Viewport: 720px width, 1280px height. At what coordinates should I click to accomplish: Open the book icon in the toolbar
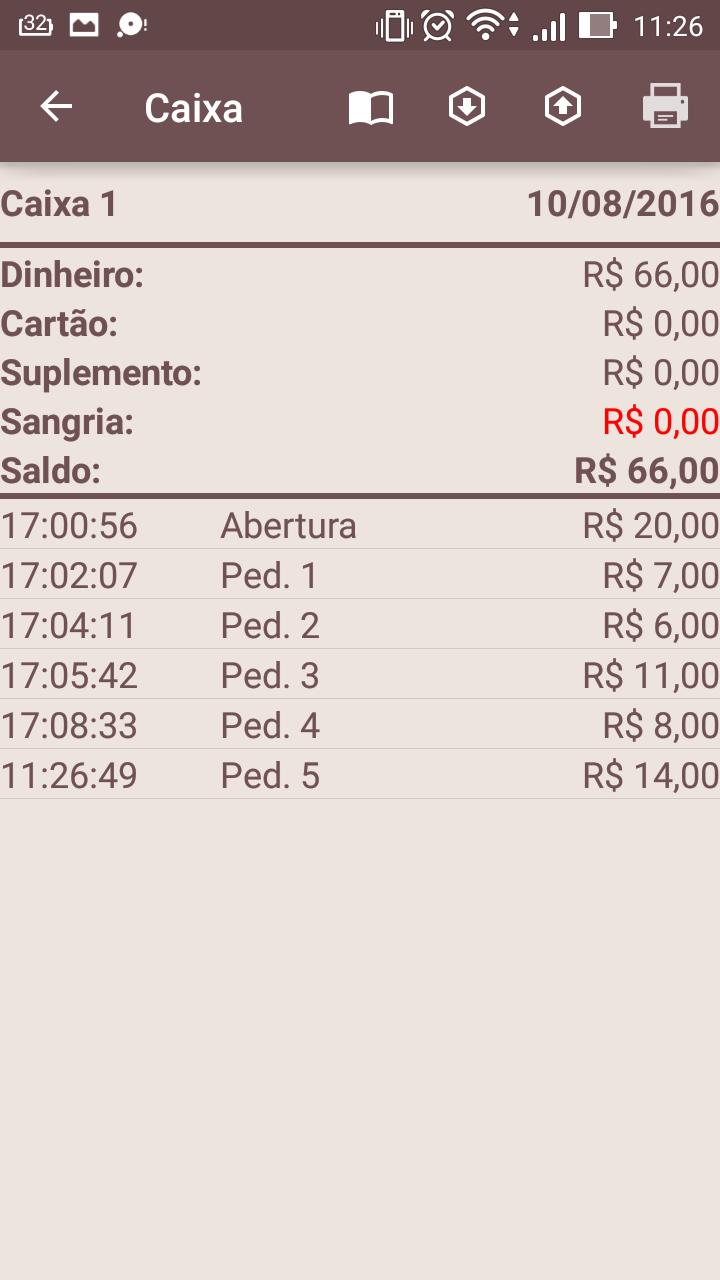click(x=370, y=107)
